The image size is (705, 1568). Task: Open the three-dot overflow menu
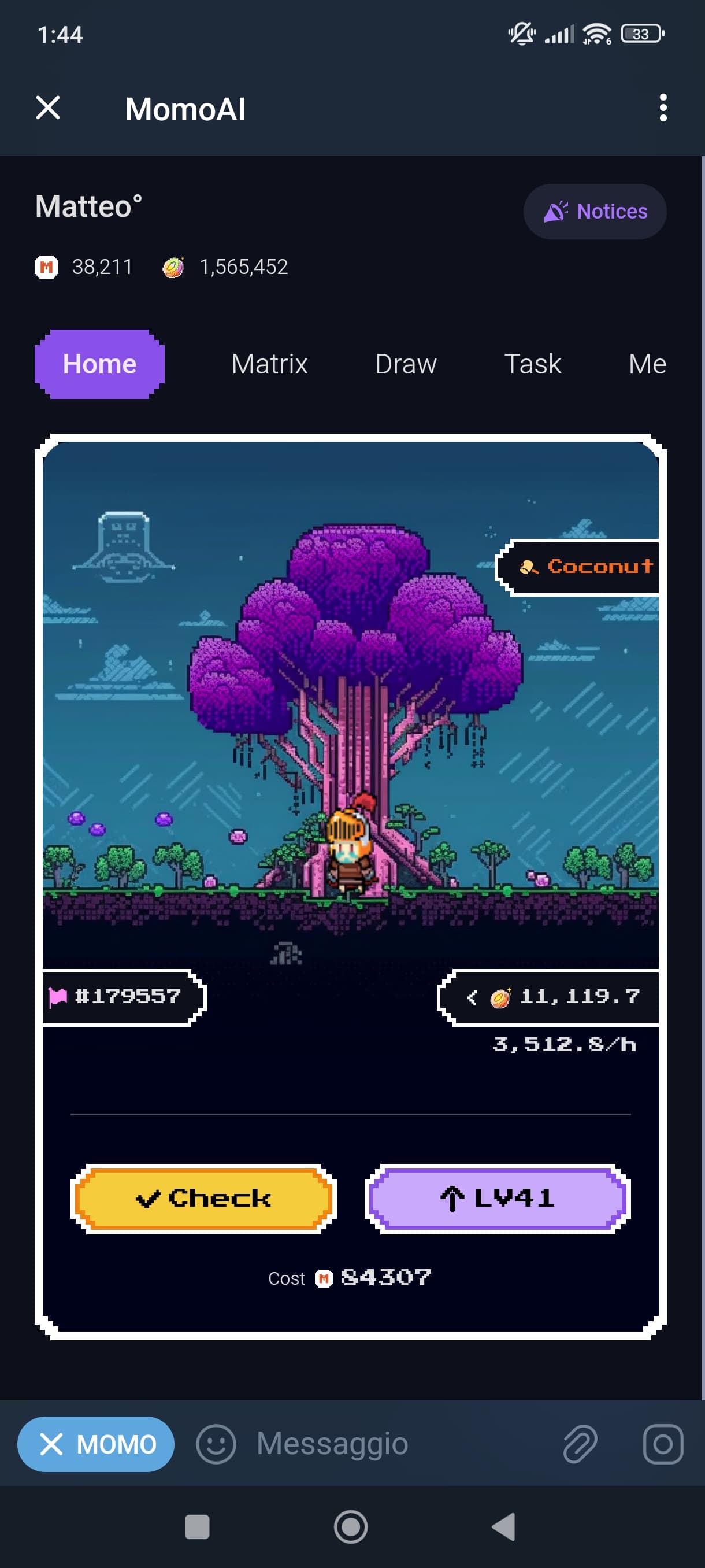coord(662,108)
